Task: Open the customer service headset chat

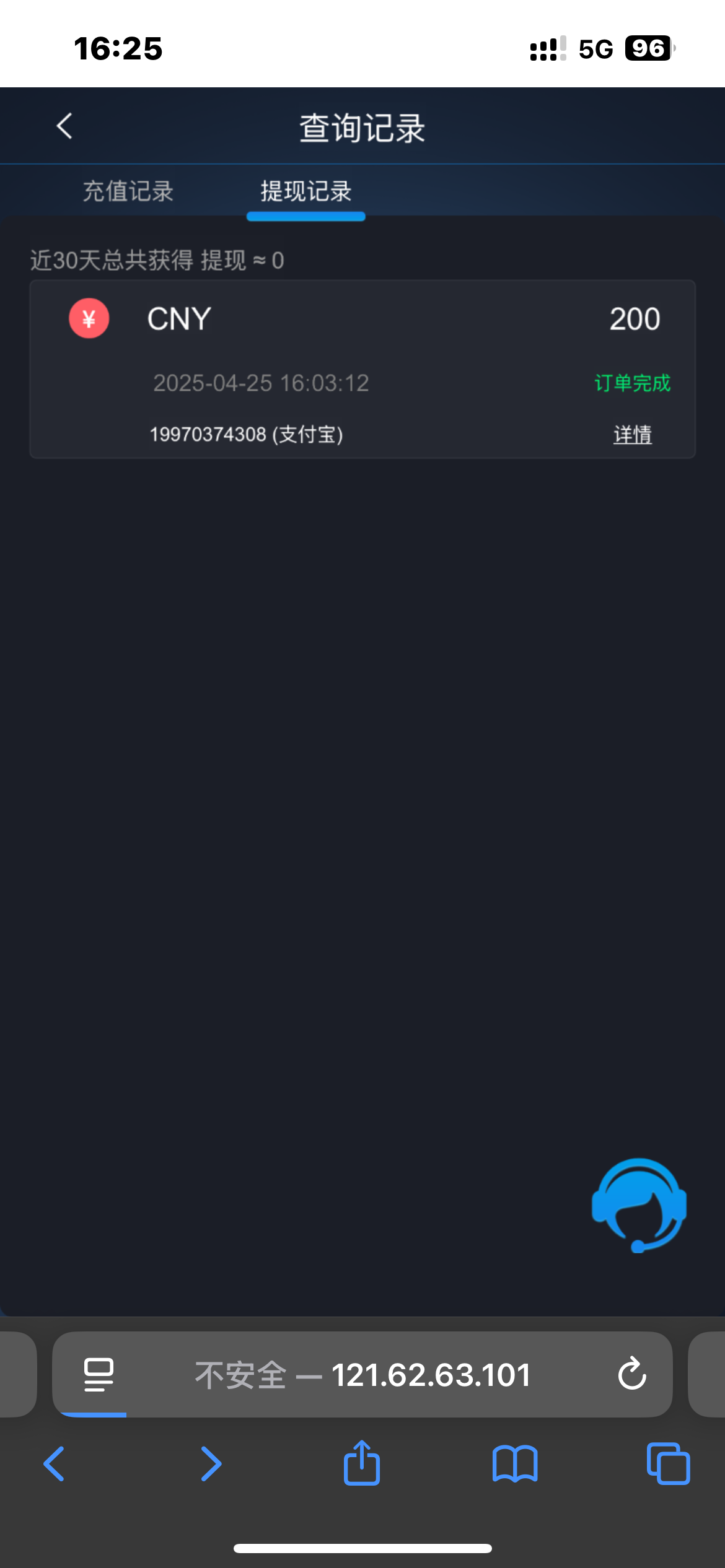Action: [x=639, y=1205]
